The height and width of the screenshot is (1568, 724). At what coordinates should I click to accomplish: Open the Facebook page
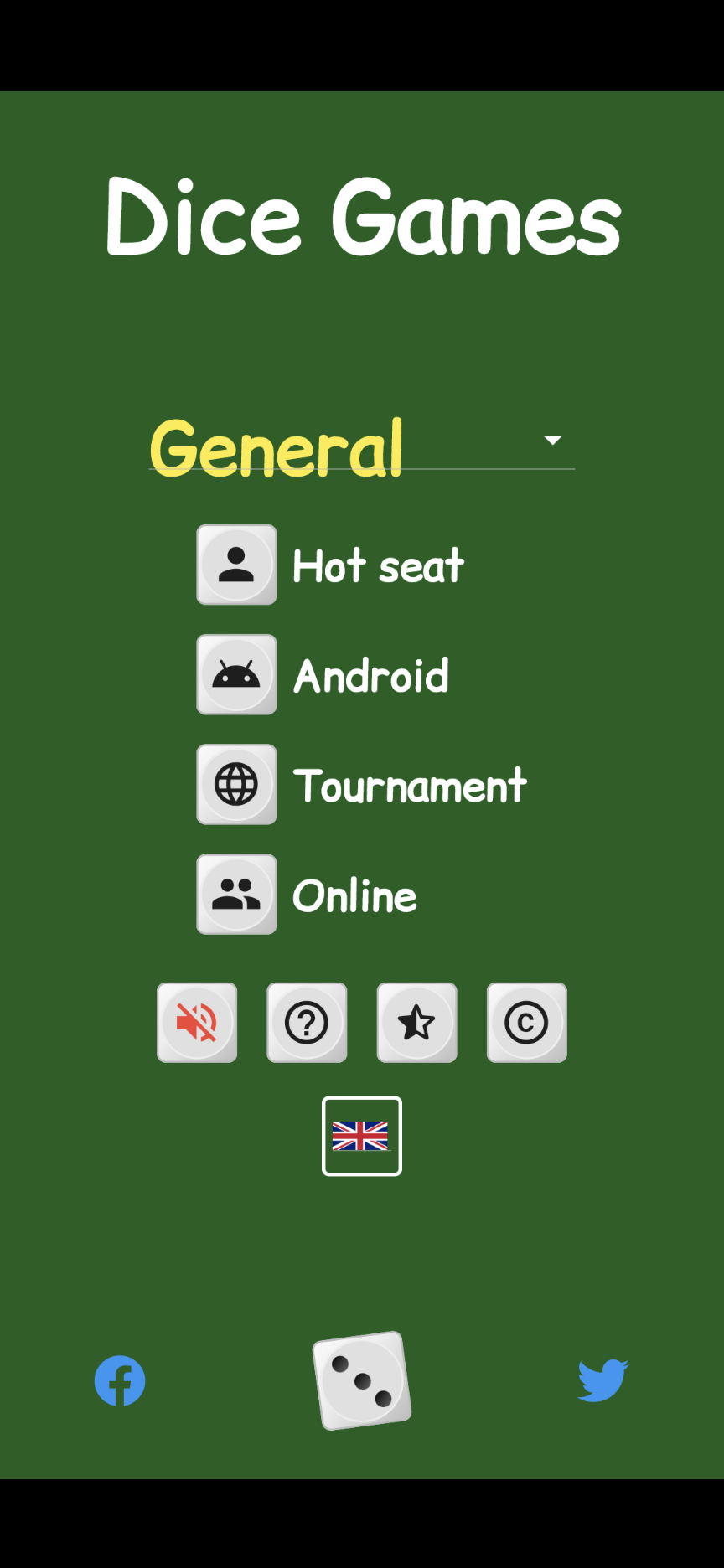click(x=120, y=1380)
